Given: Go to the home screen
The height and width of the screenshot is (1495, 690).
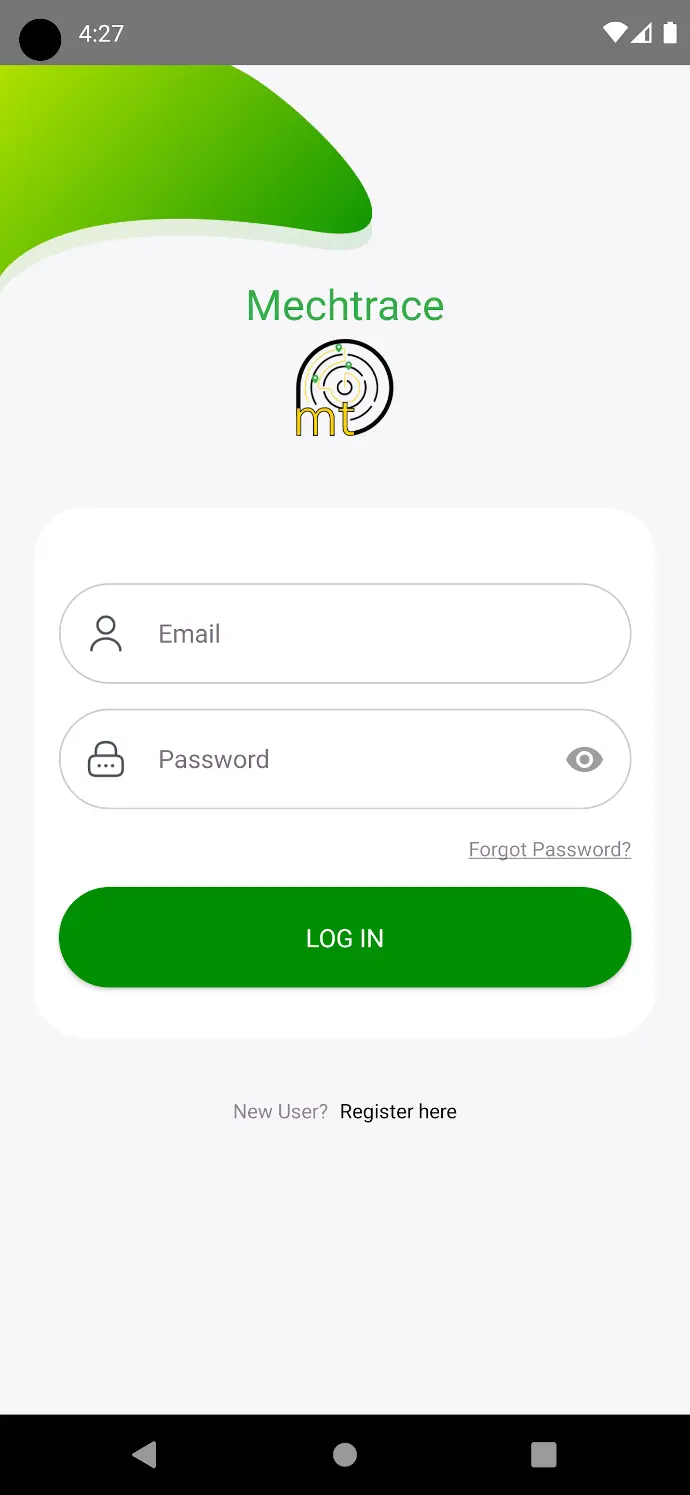Looking at the screenshot, I should point(345,1454).
